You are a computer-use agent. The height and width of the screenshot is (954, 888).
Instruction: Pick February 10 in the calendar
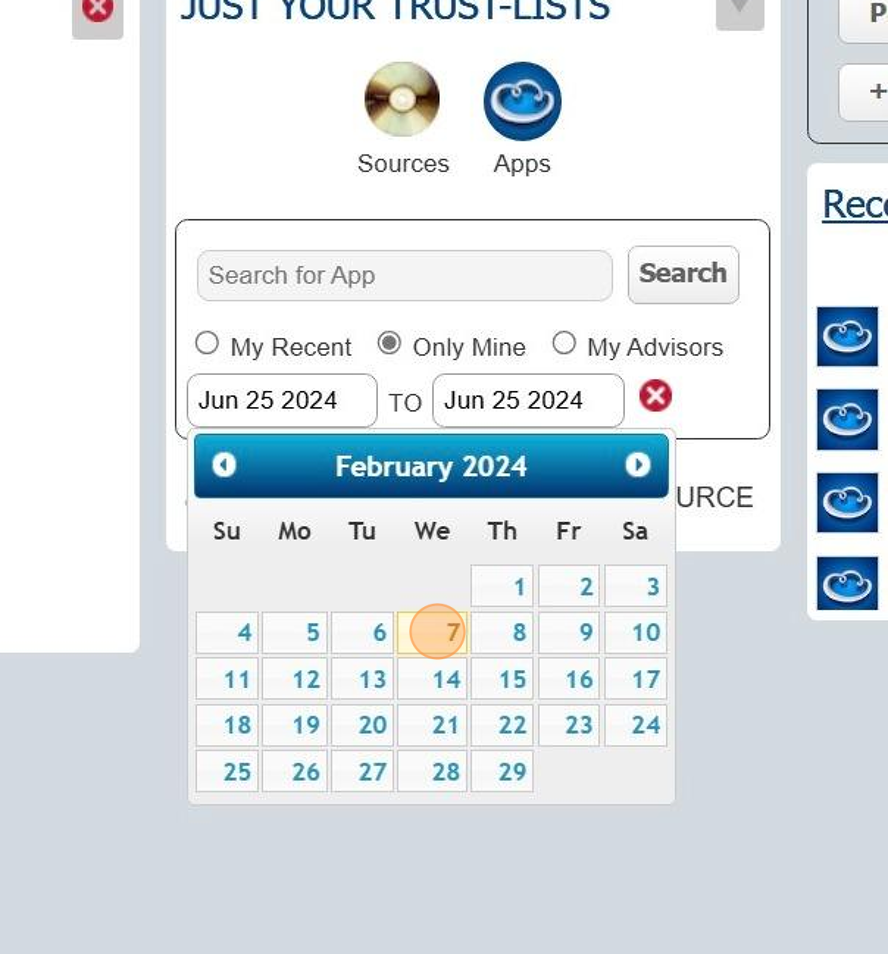point(636,633)
